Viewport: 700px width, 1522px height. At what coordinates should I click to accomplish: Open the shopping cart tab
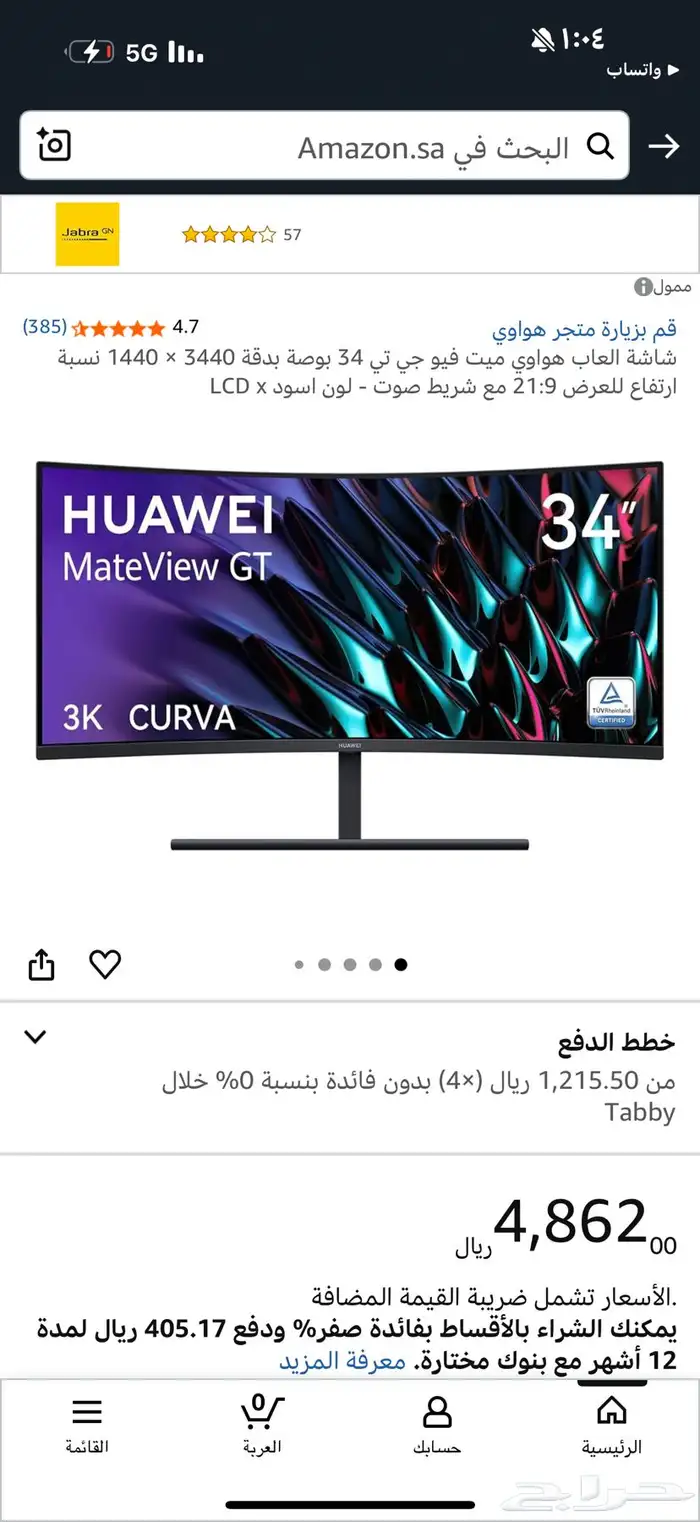[262, 1424]
